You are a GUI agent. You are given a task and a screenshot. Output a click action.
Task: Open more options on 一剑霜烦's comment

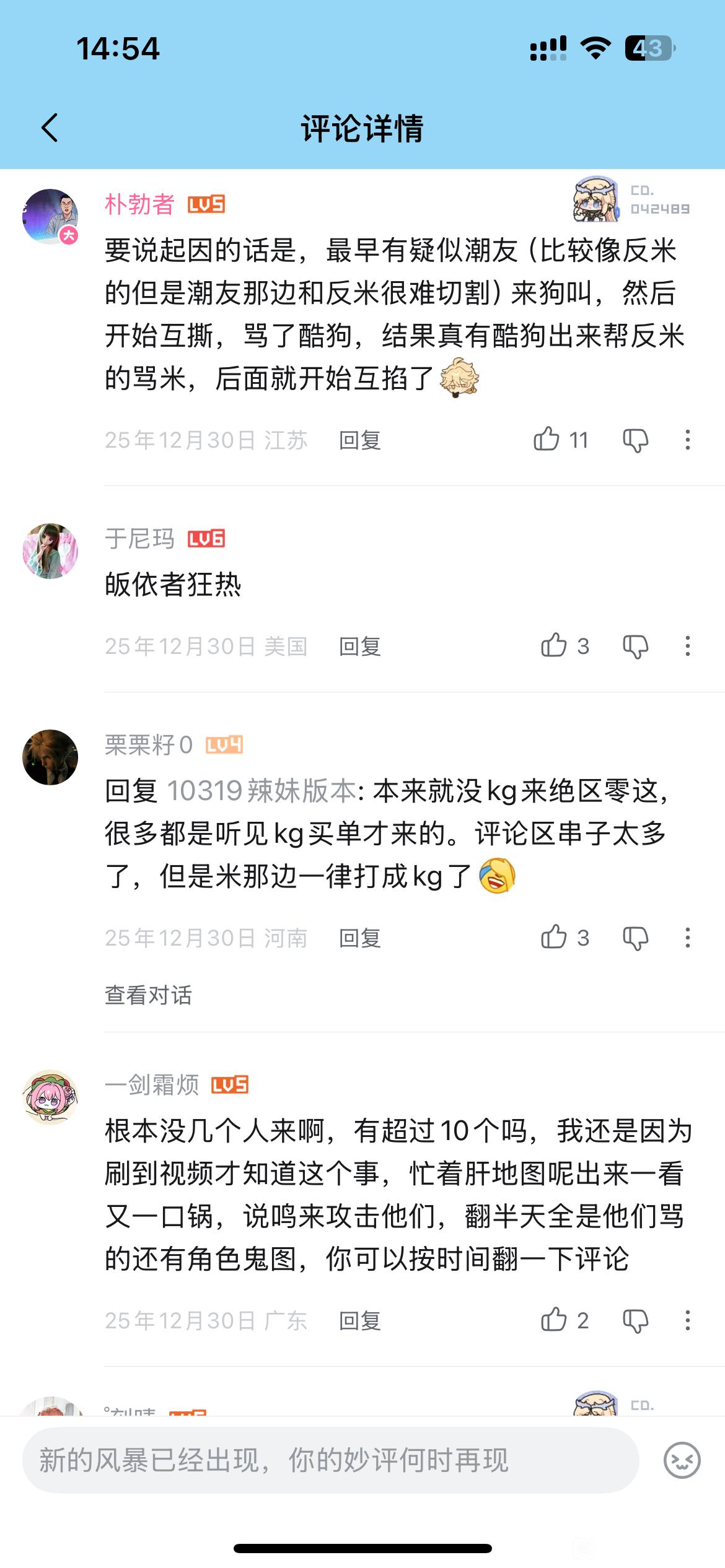(687, 1320)
